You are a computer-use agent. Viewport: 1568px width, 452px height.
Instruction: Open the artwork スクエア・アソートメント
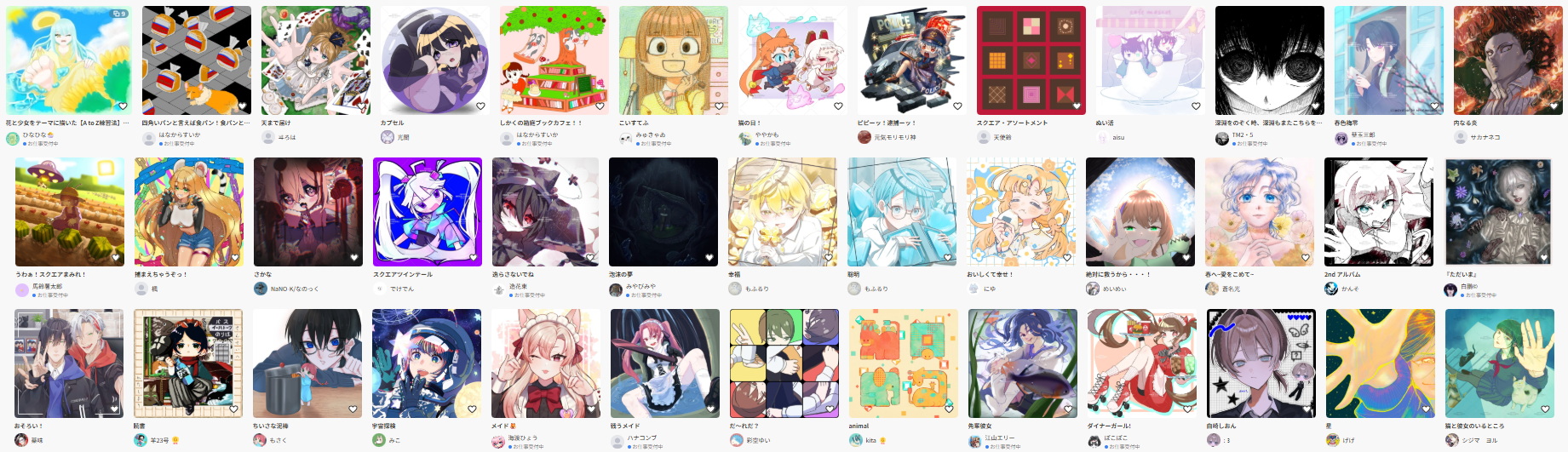click(1031, 60)
